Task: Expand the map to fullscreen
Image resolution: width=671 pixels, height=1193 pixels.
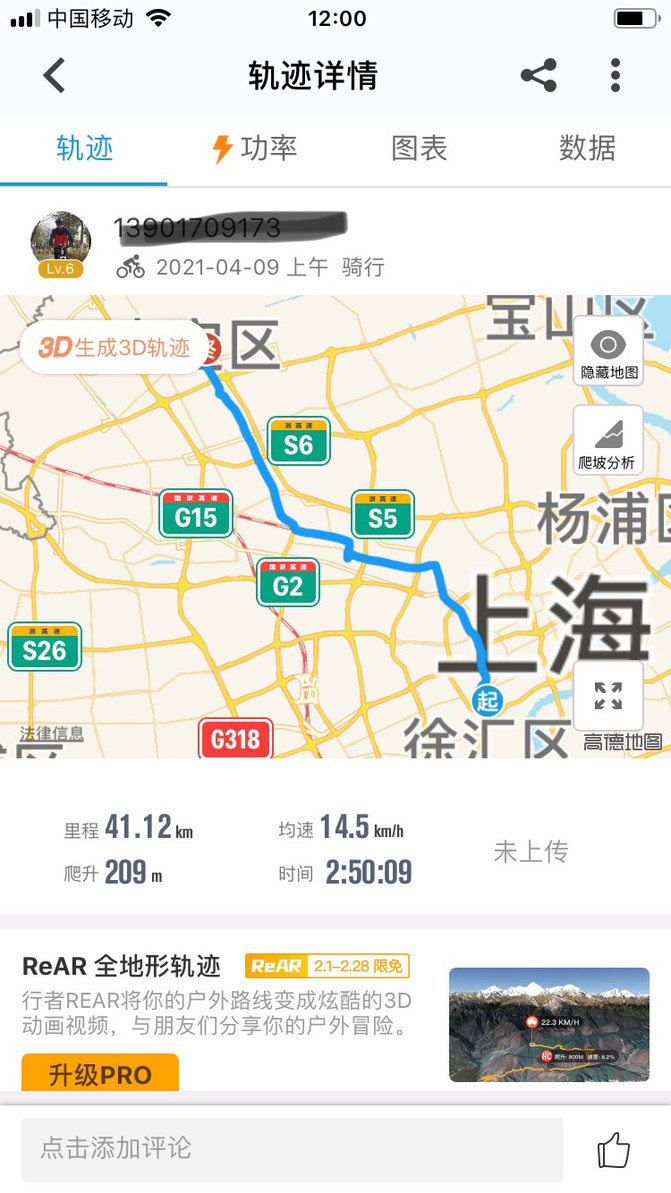Action: 608,696
